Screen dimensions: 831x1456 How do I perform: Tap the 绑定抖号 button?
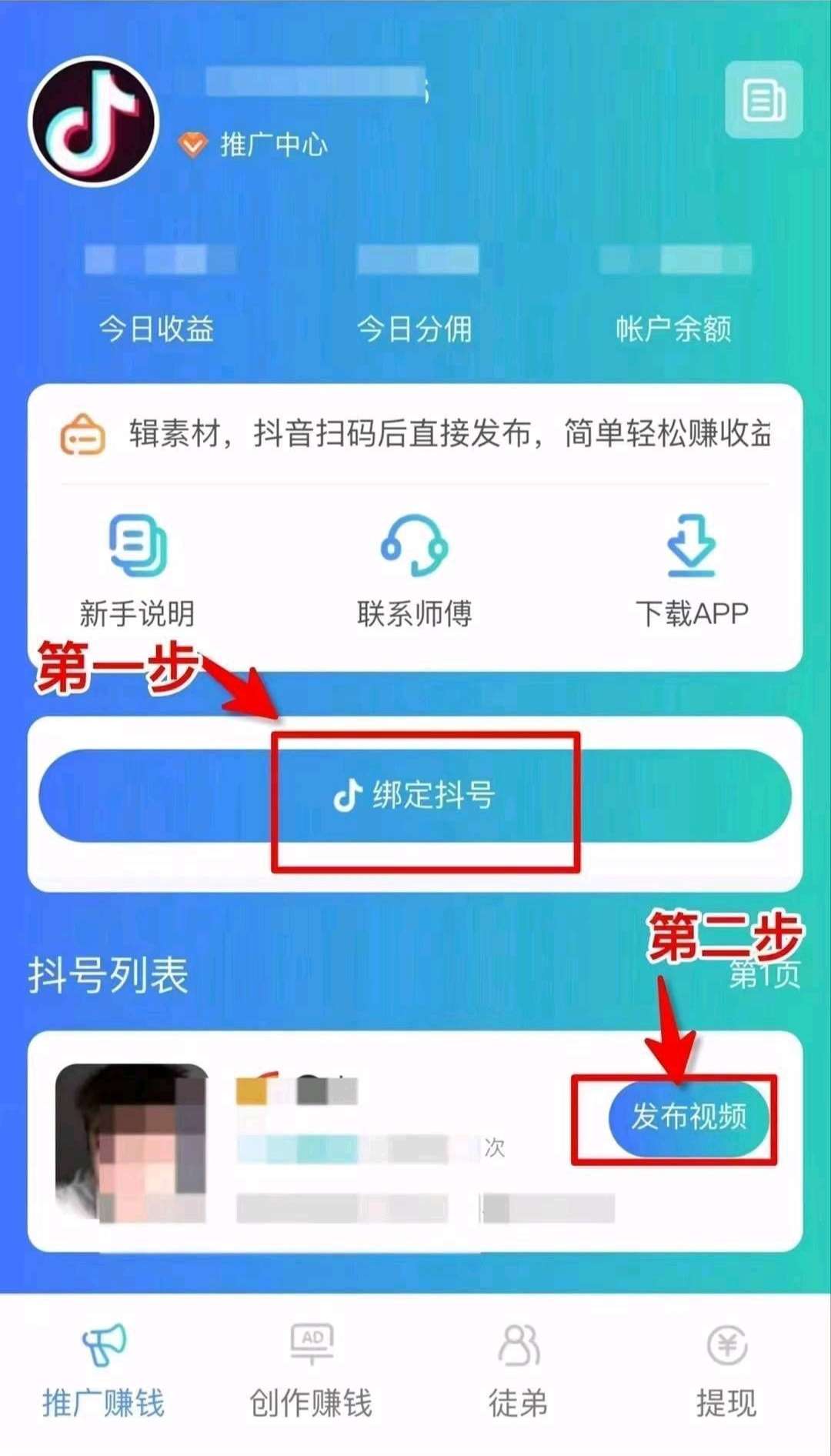click(415, 795)
